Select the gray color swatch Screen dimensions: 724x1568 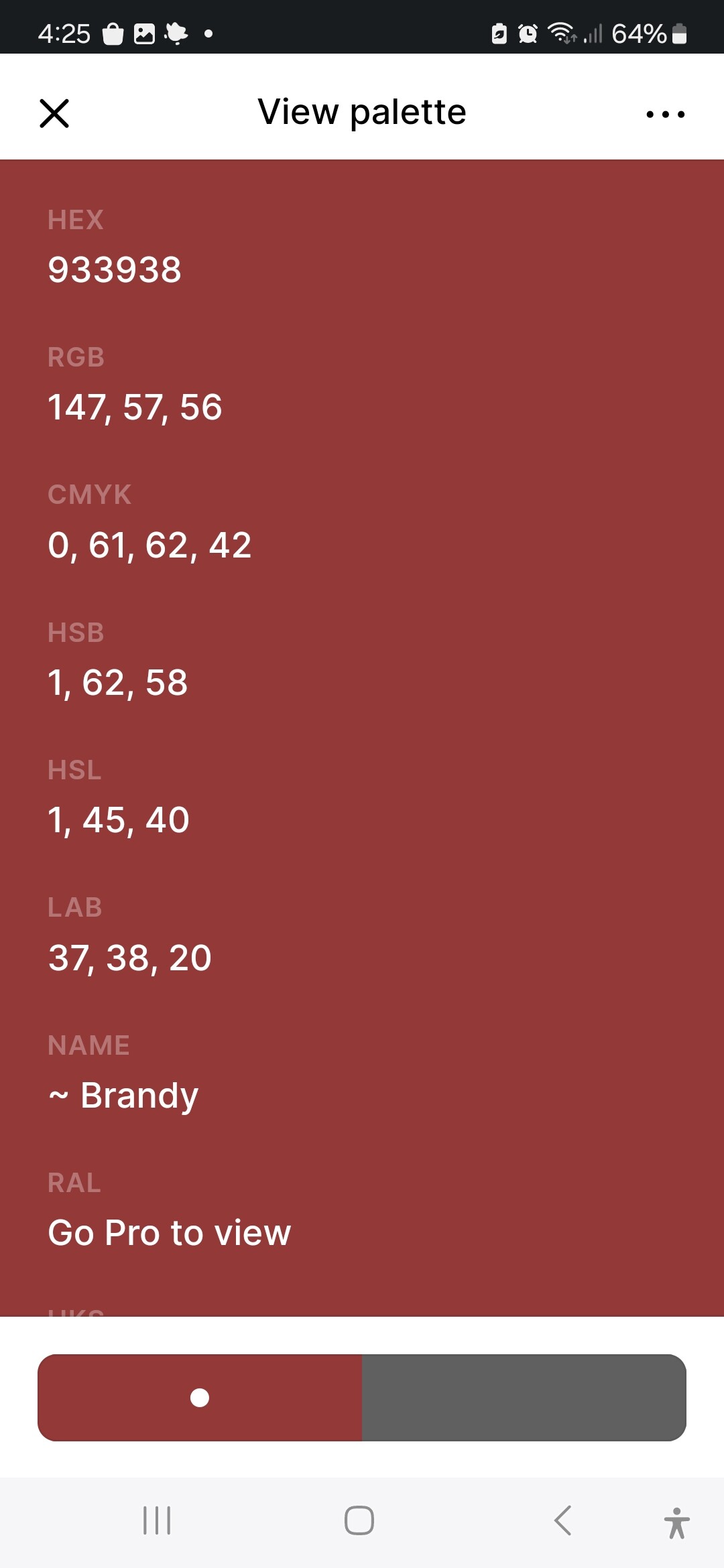[524, 1397]
